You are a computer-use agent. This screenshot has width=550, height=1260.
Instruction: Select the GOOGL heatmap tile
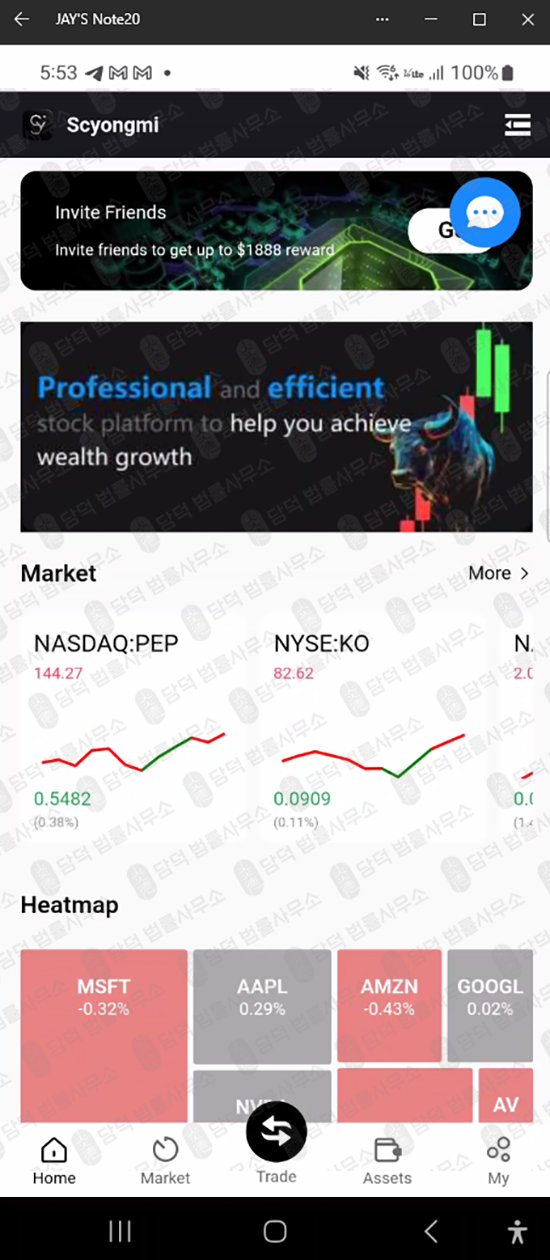tap(490, 1006)
